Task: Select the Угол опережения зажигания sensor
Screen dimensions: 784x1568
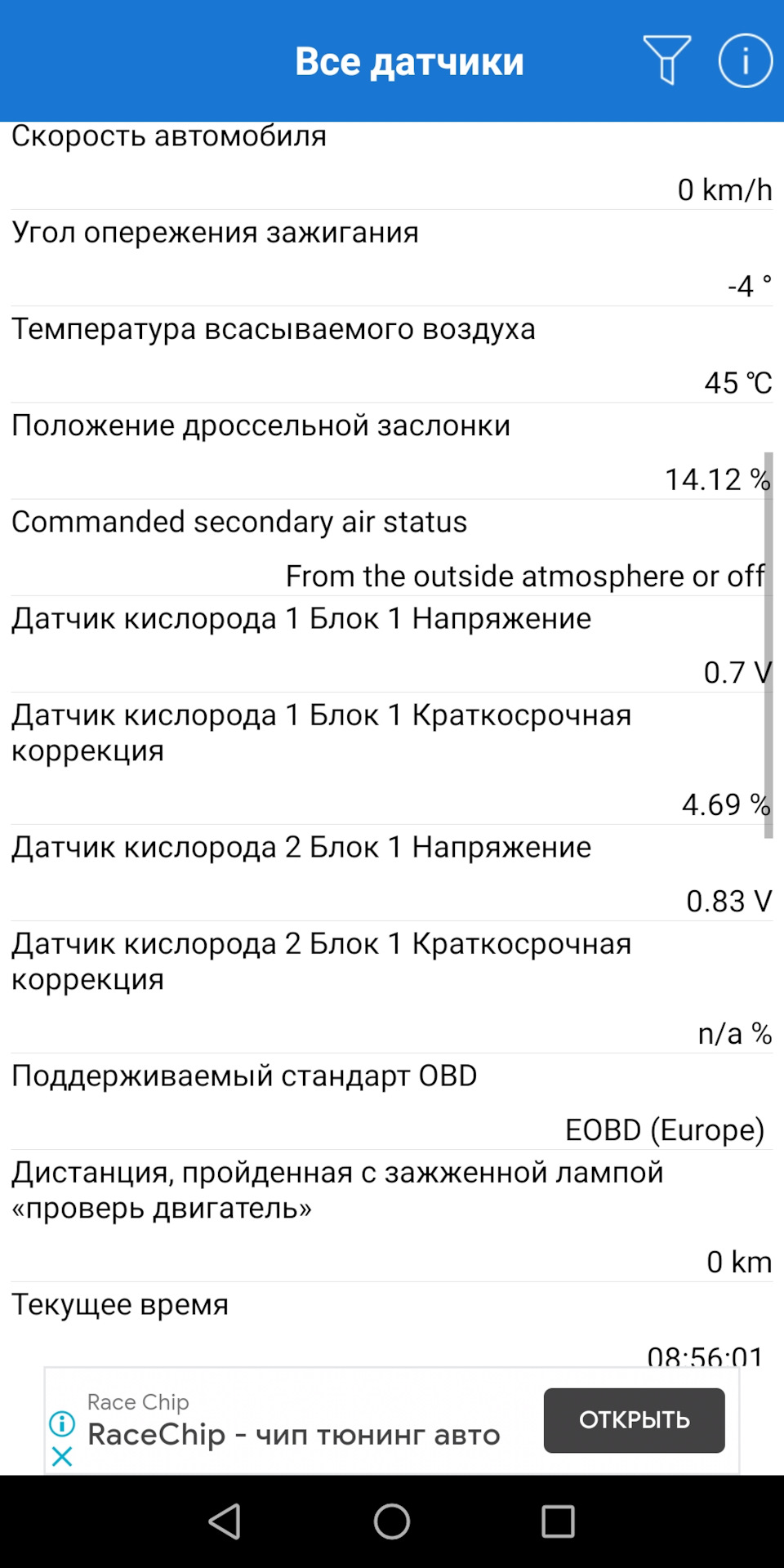Action: pyautogui.click(x=392, y=258)
